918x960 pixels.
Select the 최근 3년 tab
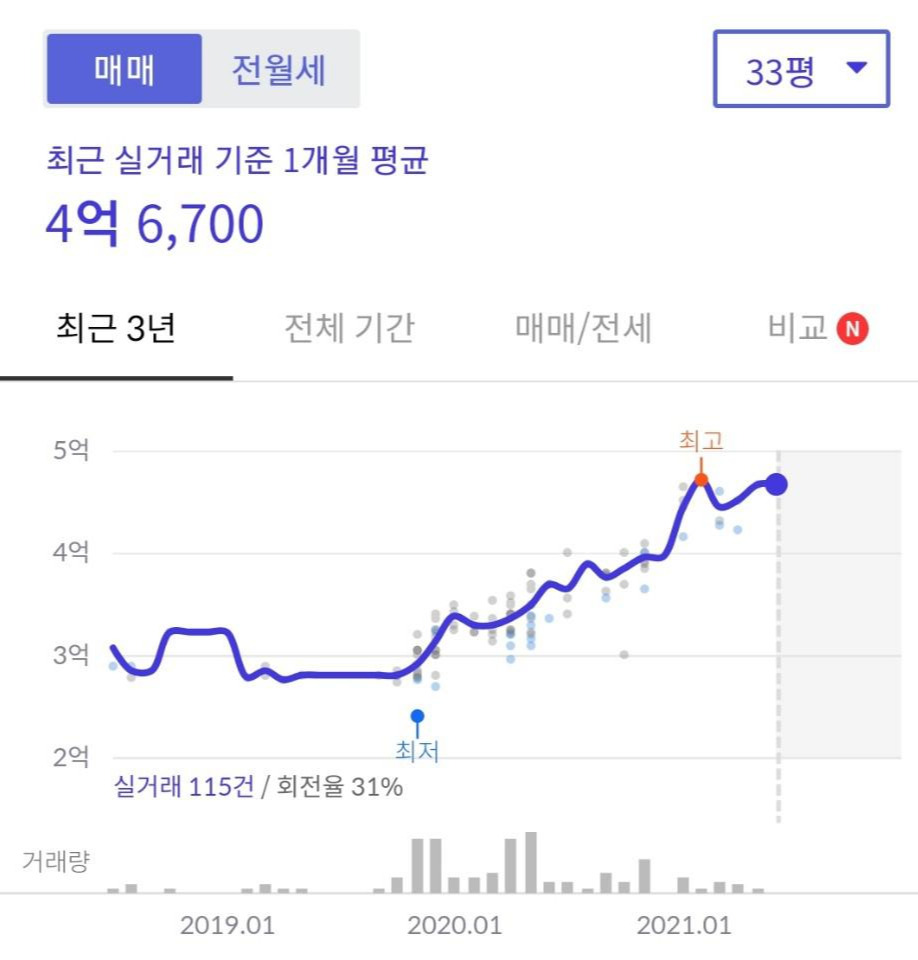[x=116, y=329]
